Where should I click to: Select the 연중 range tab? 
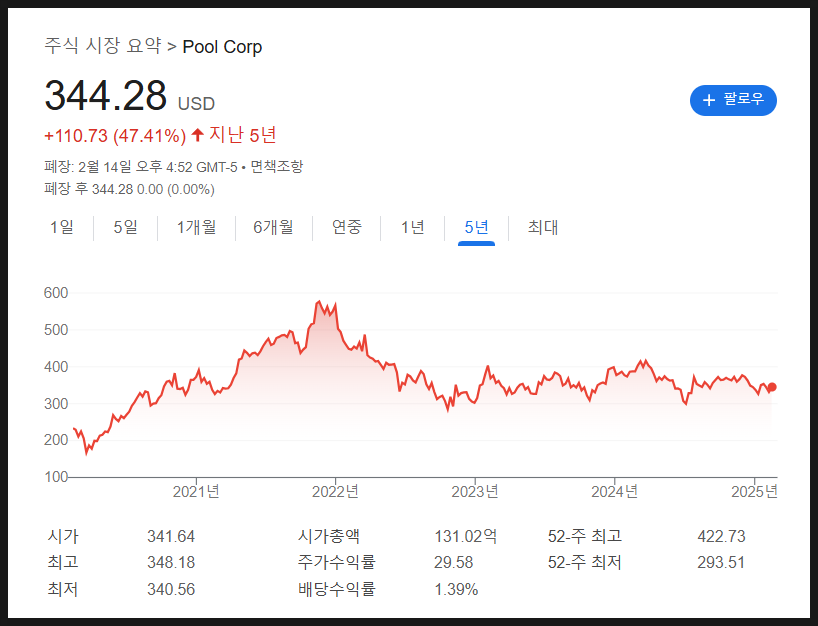347,228
